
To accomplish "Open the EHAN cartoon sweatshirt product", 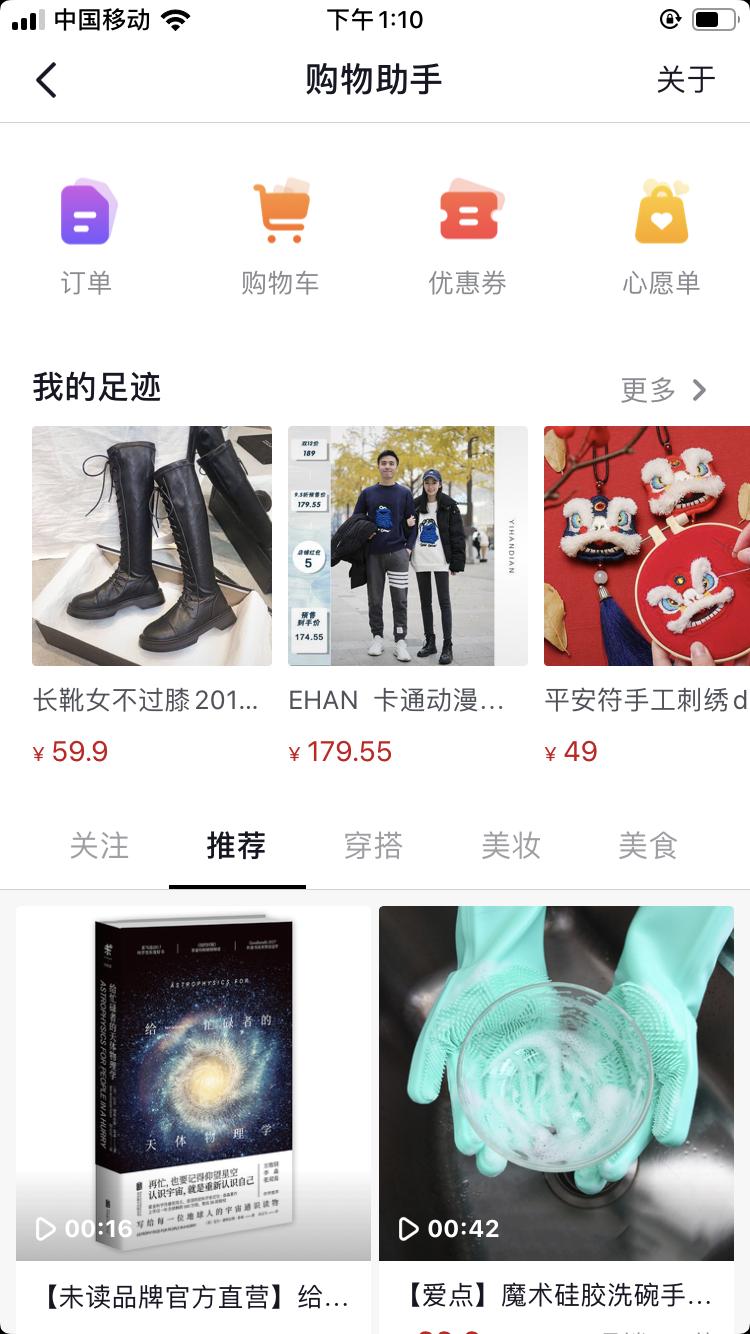I will [x=407, y=546].
